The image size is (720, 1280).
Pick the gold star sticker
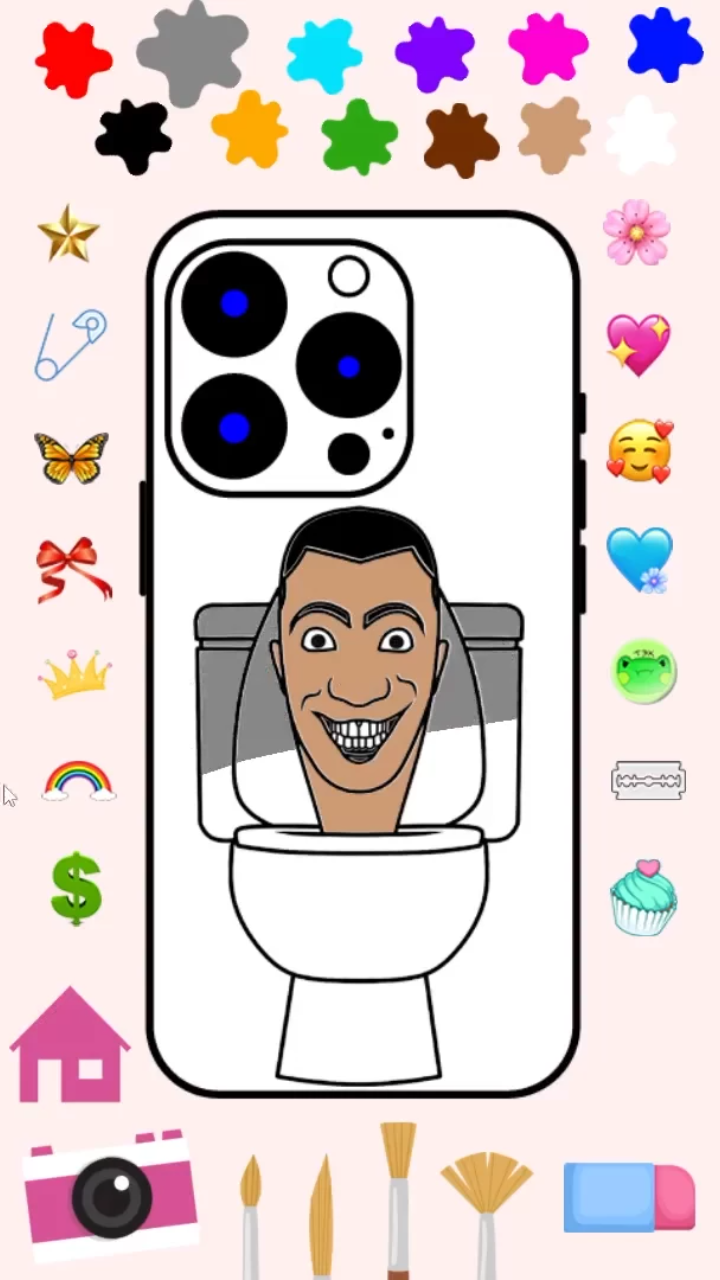66,232
